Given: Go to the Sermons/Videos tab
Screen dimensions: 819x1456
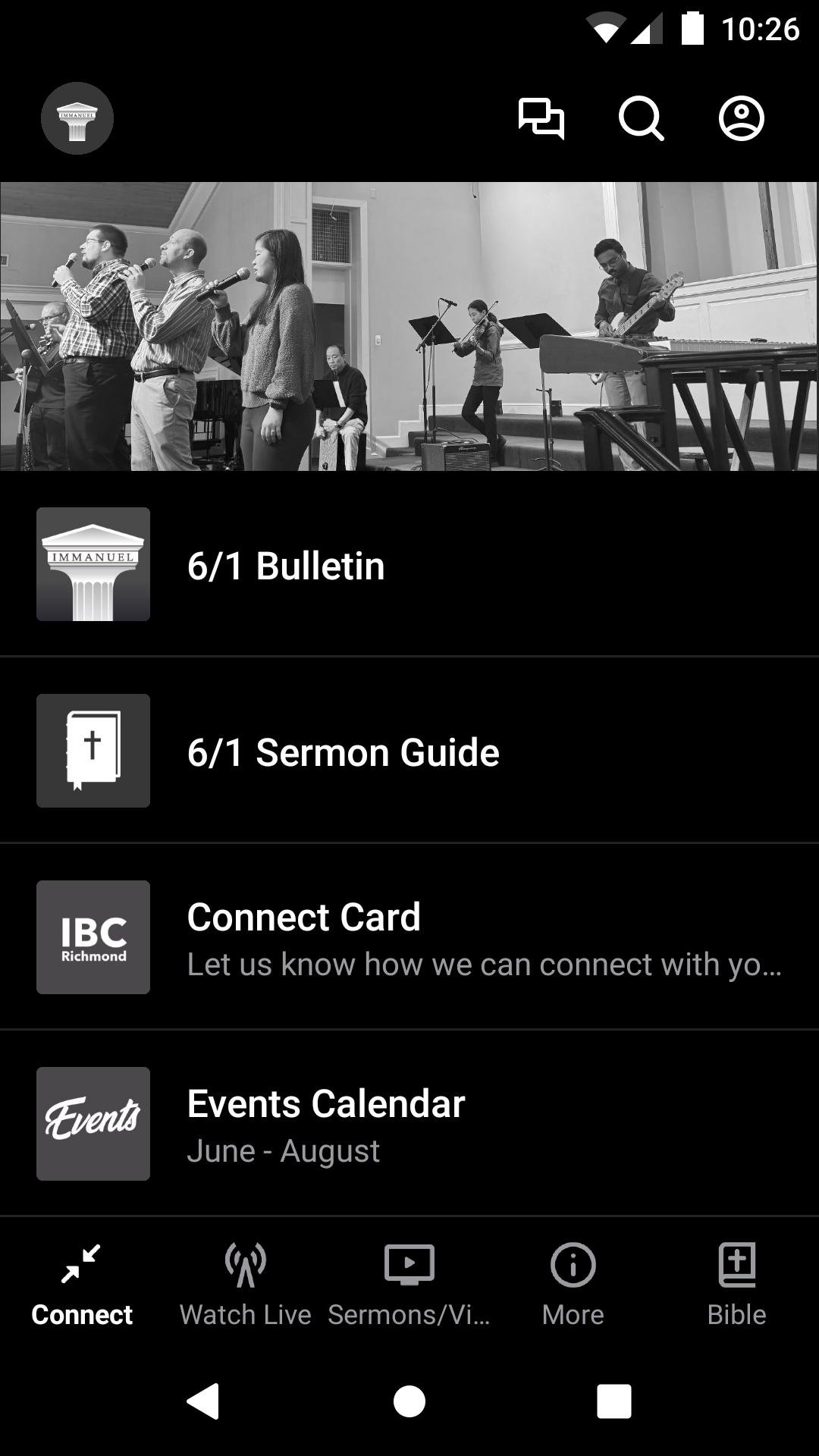Looking at the screenshot, I should point(409,1280).
